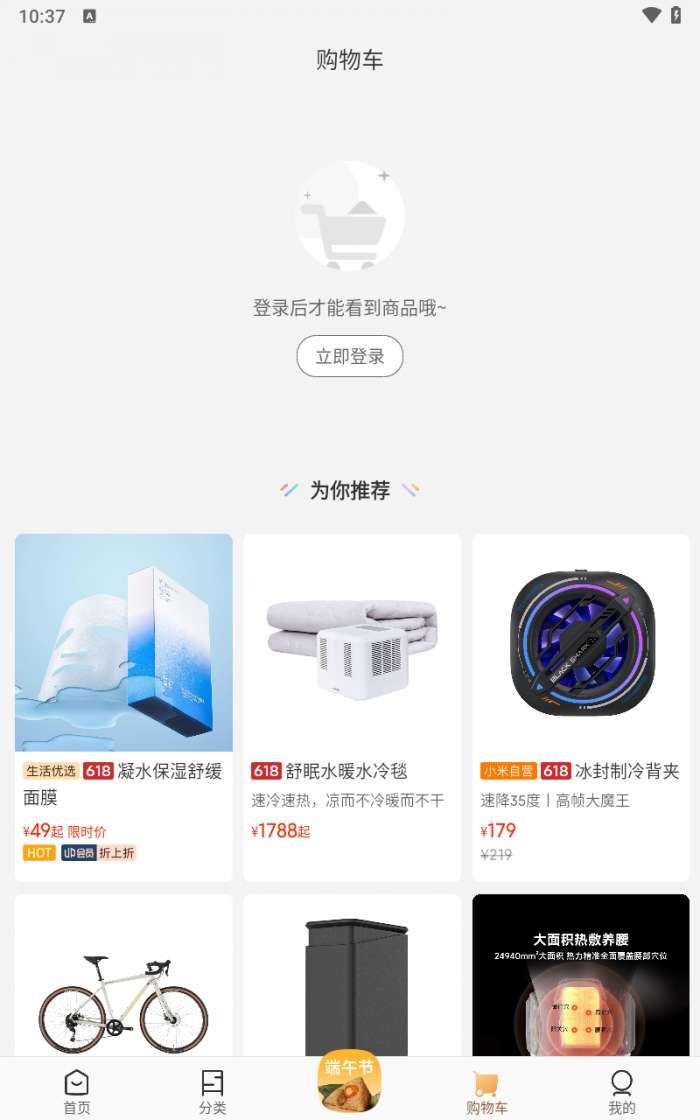View the black tower appliance product

pos(352,980)
